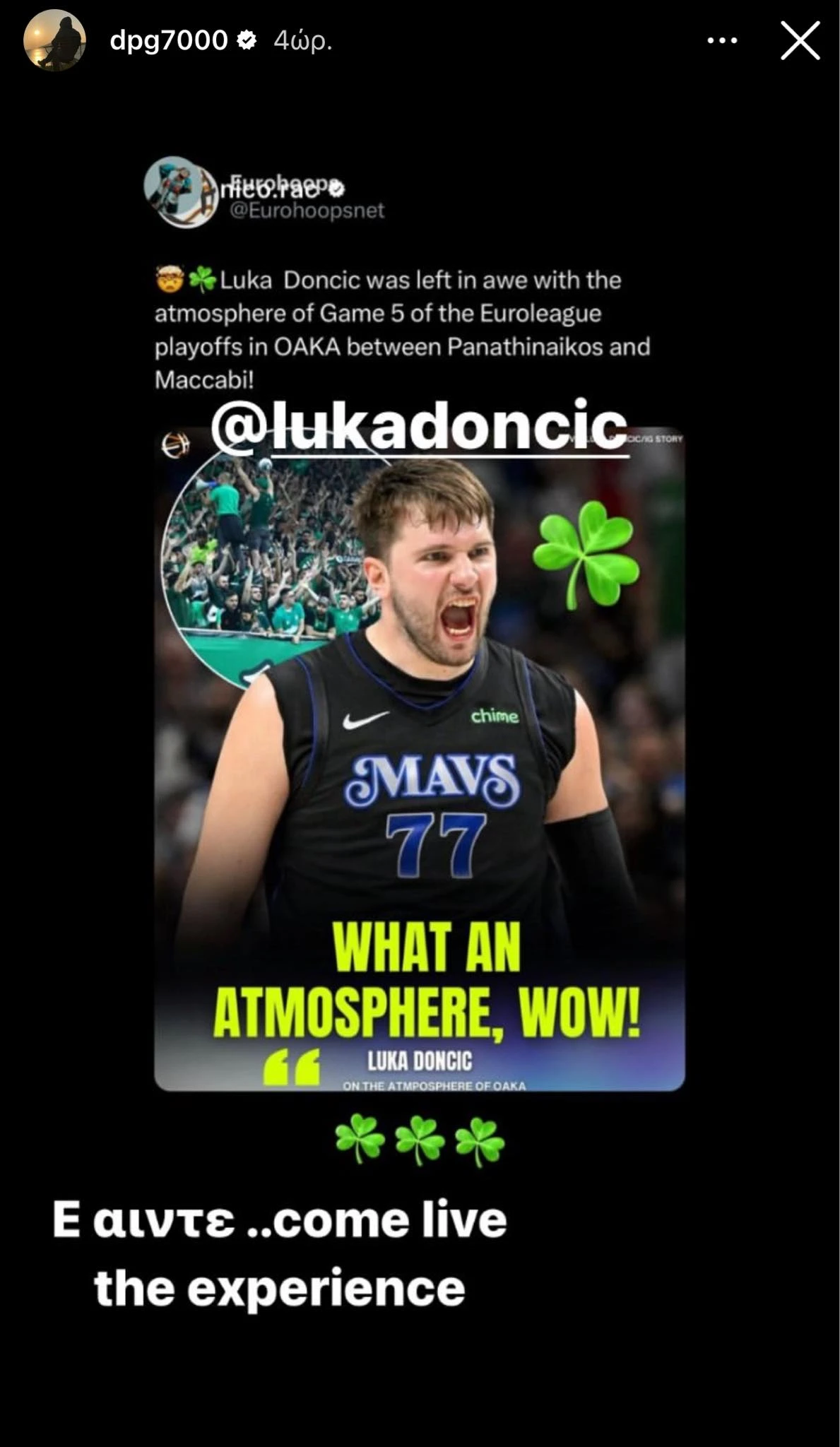
Task: Close the story viewer
Action: [x=800, y=41]
